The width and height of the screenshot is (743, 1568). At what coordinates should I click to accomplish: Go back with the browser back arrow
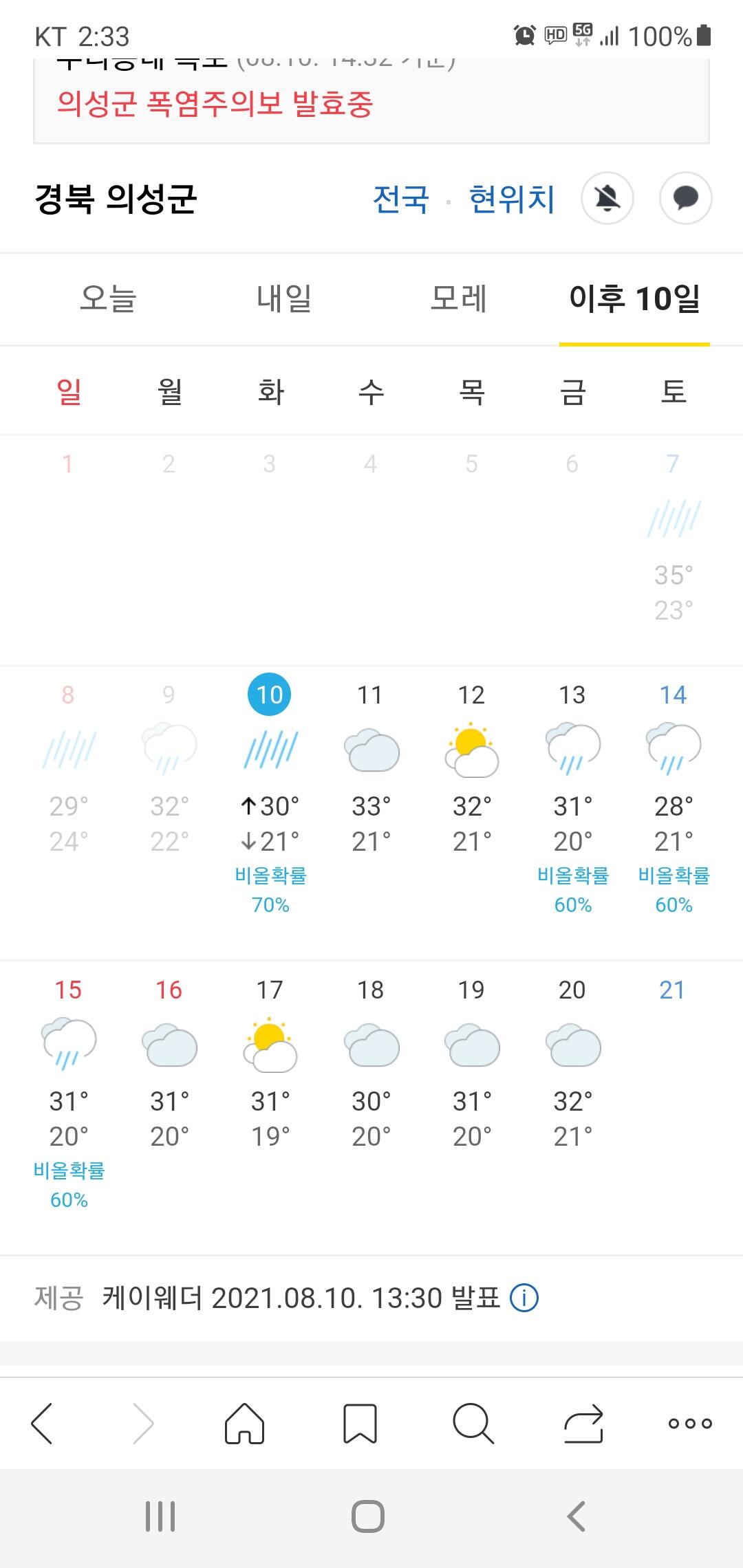[x=43, y=1424]
